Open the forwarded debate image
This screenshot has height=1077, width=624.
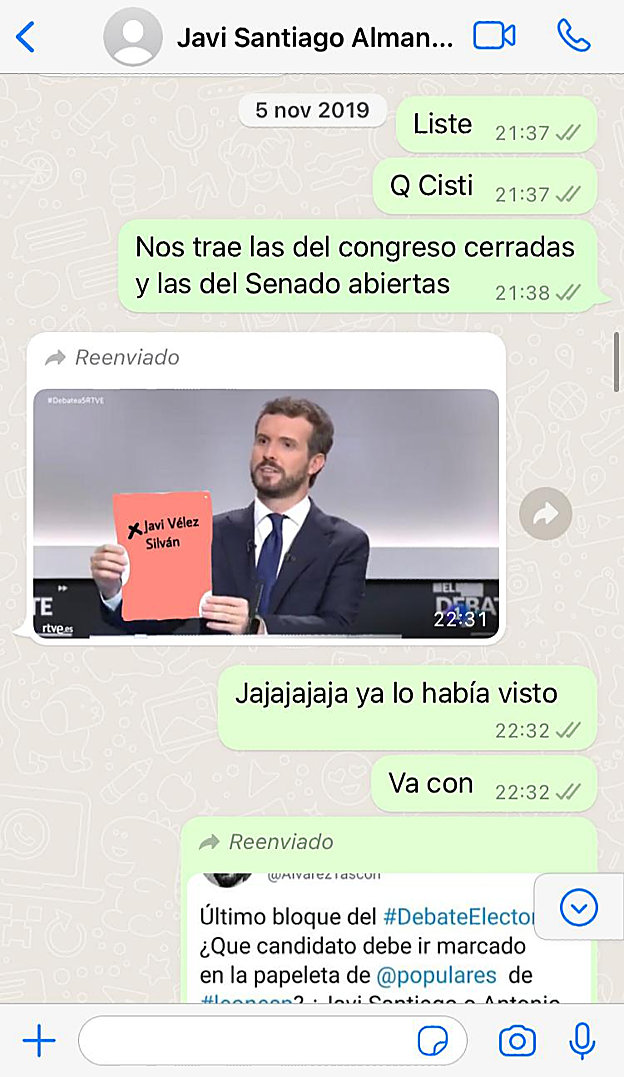[x=266, y=512]
